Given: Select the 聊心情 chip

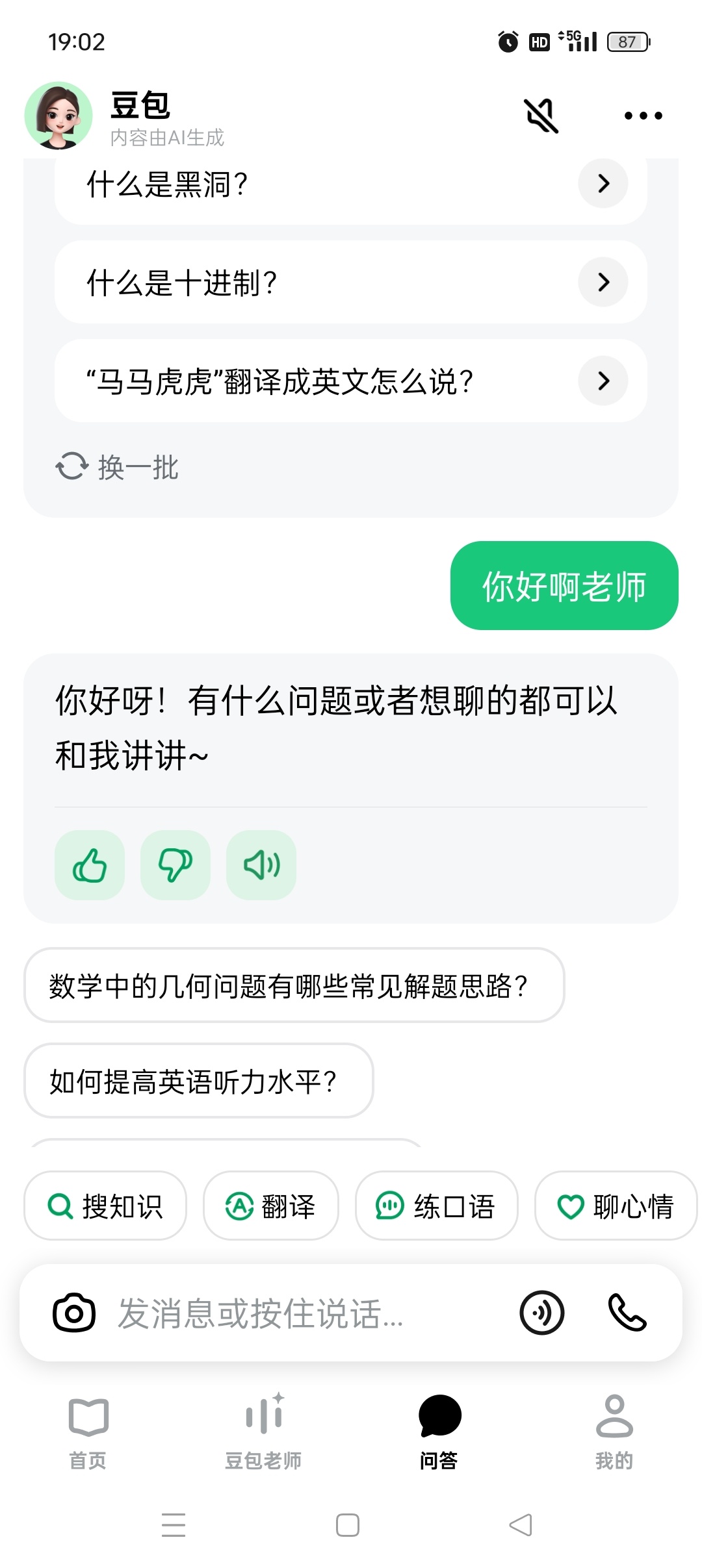Looking at the screenshot, I should tap(615, 1206).
